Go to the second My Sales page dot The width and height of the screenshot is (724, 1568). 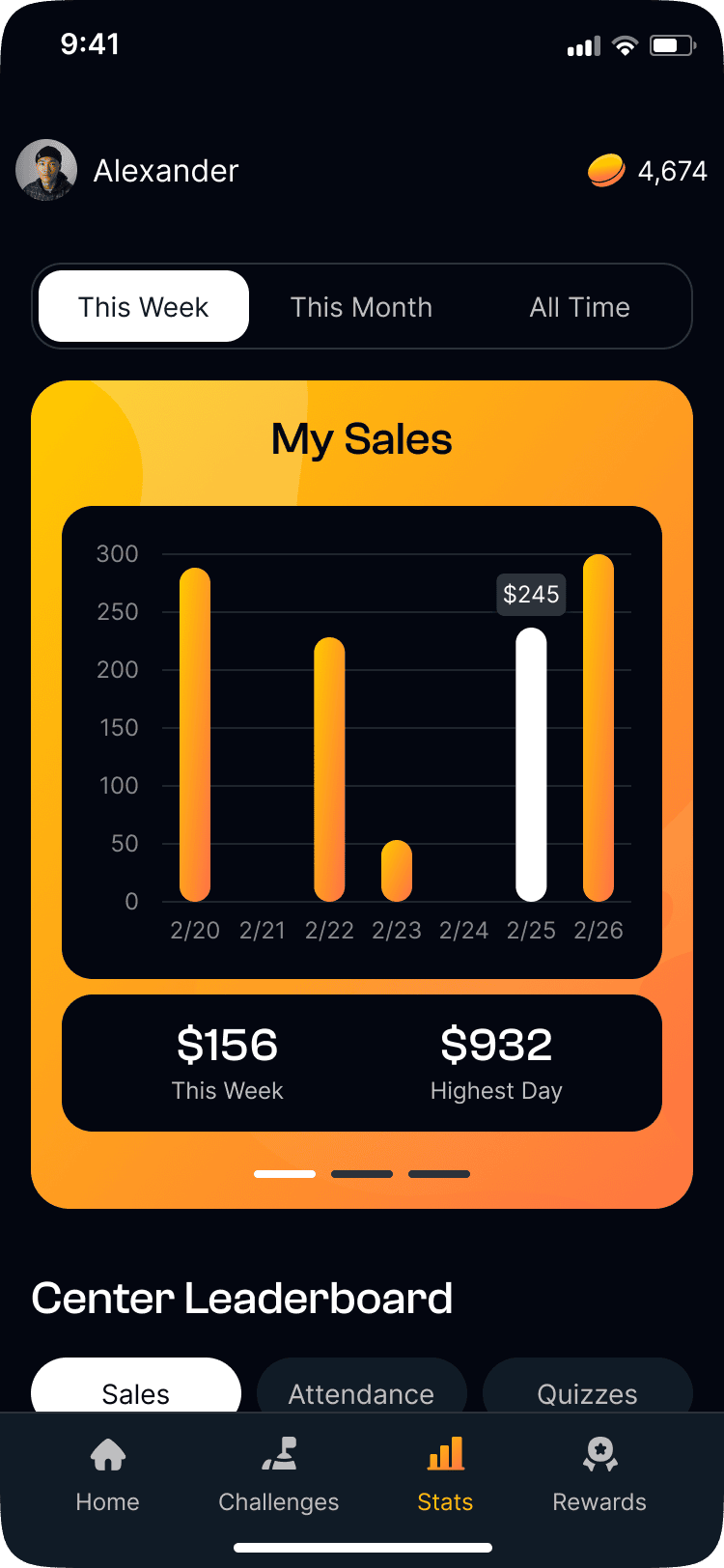click(x=362, y=1174)
